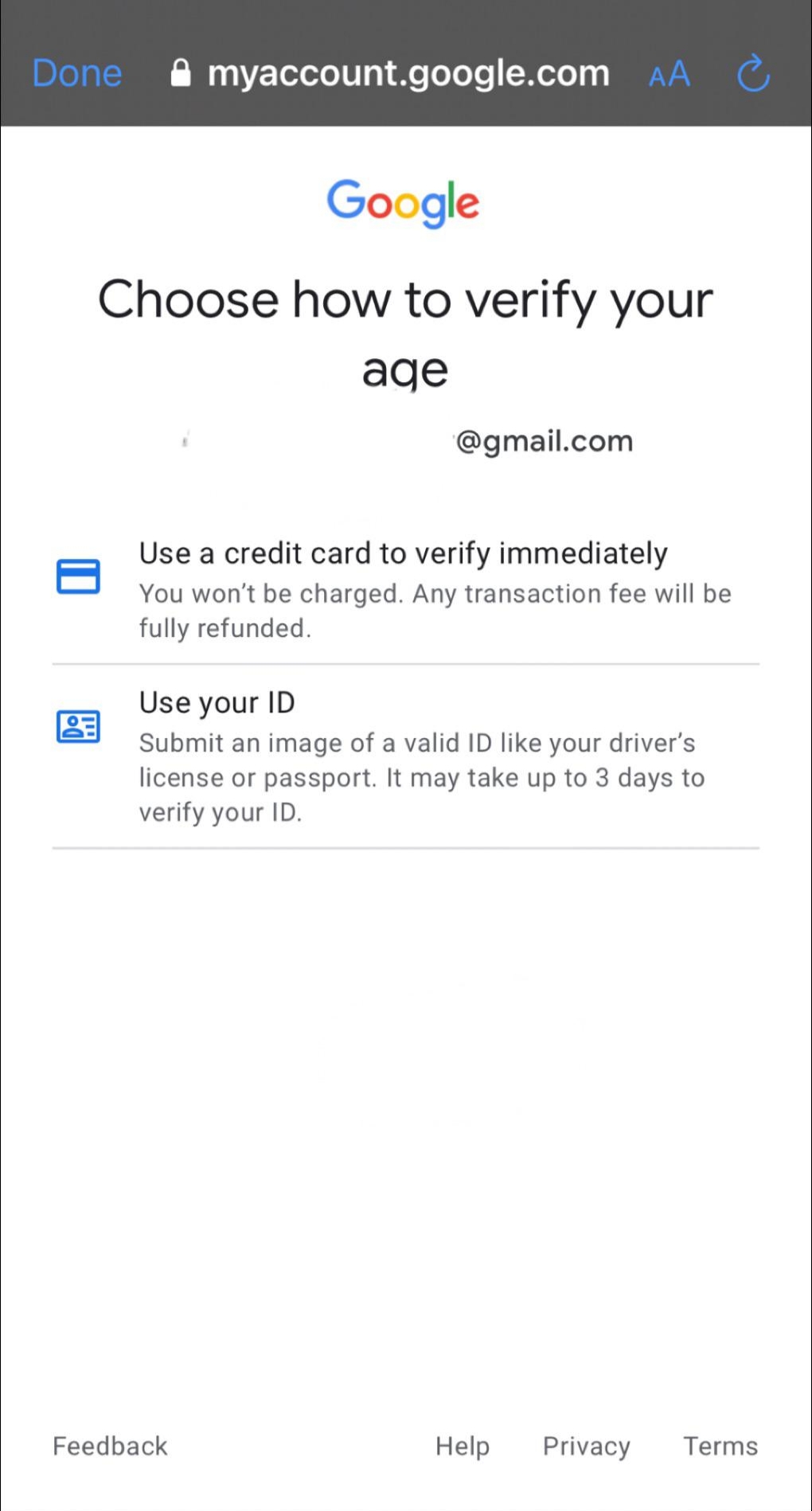Open the Help link
The image size is (812, 1511).
pos(462,1446)
